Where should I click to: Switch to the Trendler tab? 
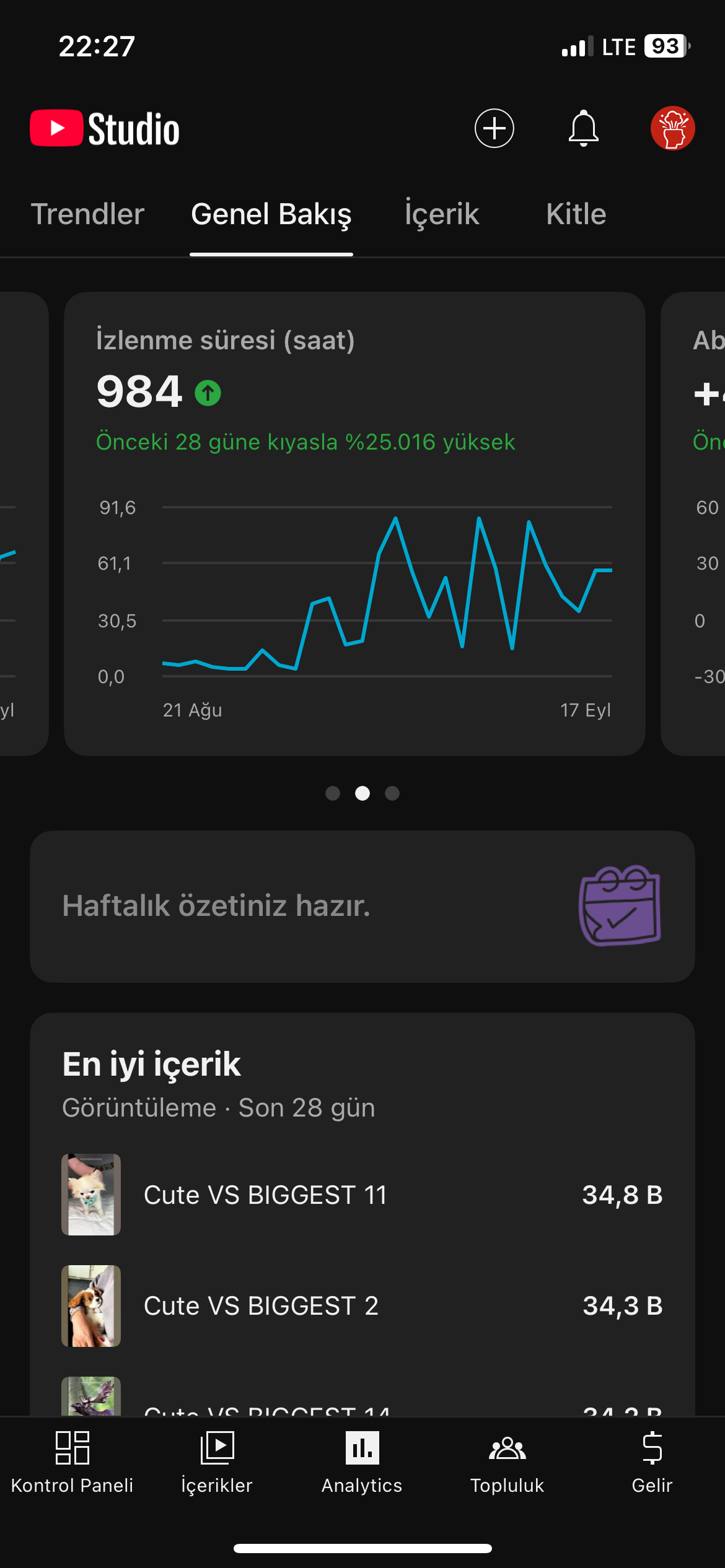pyautogui.click(x=87, y=214)
